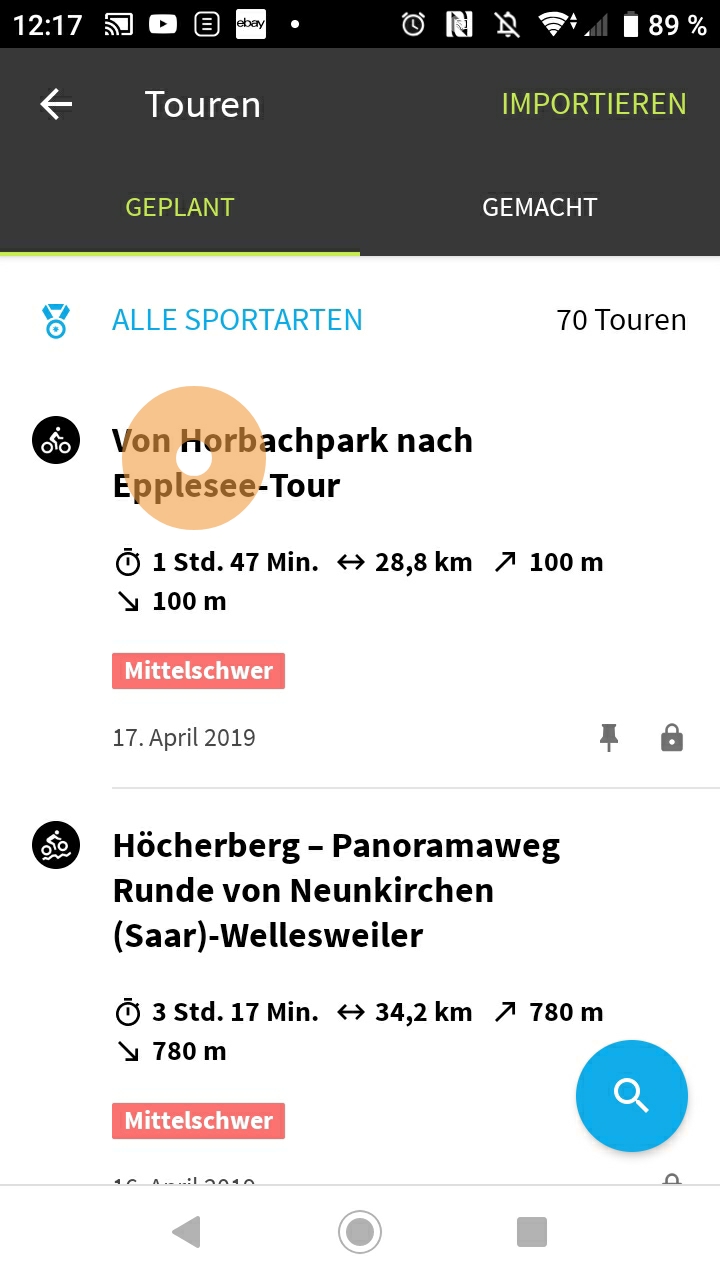Open the Höcherberg – Panoramaweg Runde tour

tap(336, 890)
